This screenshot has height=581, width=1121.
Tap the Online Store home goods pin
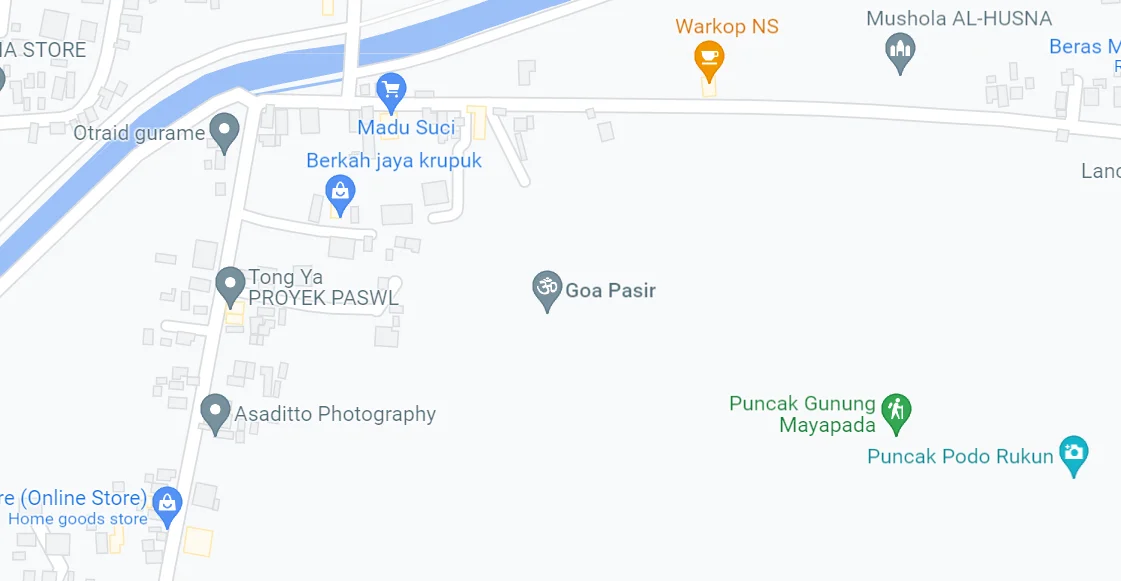click(x=167, y=505)
